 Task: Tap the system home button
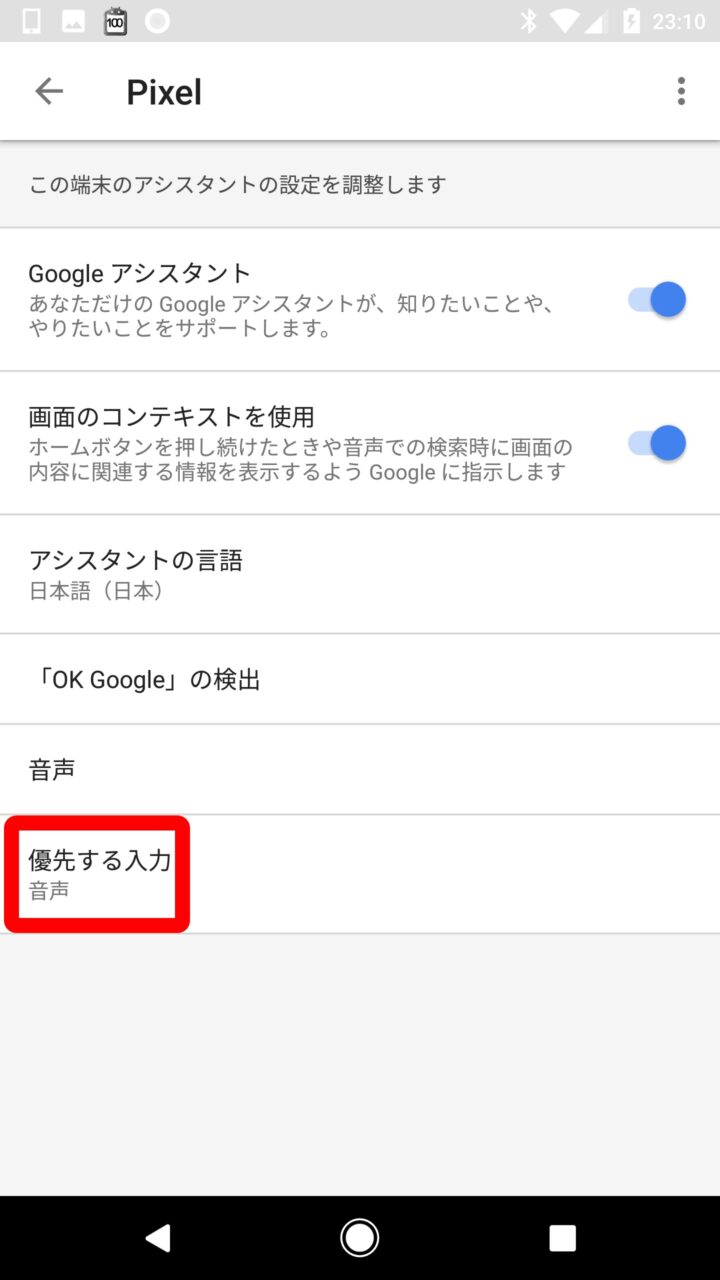[x=359, y=1238]
